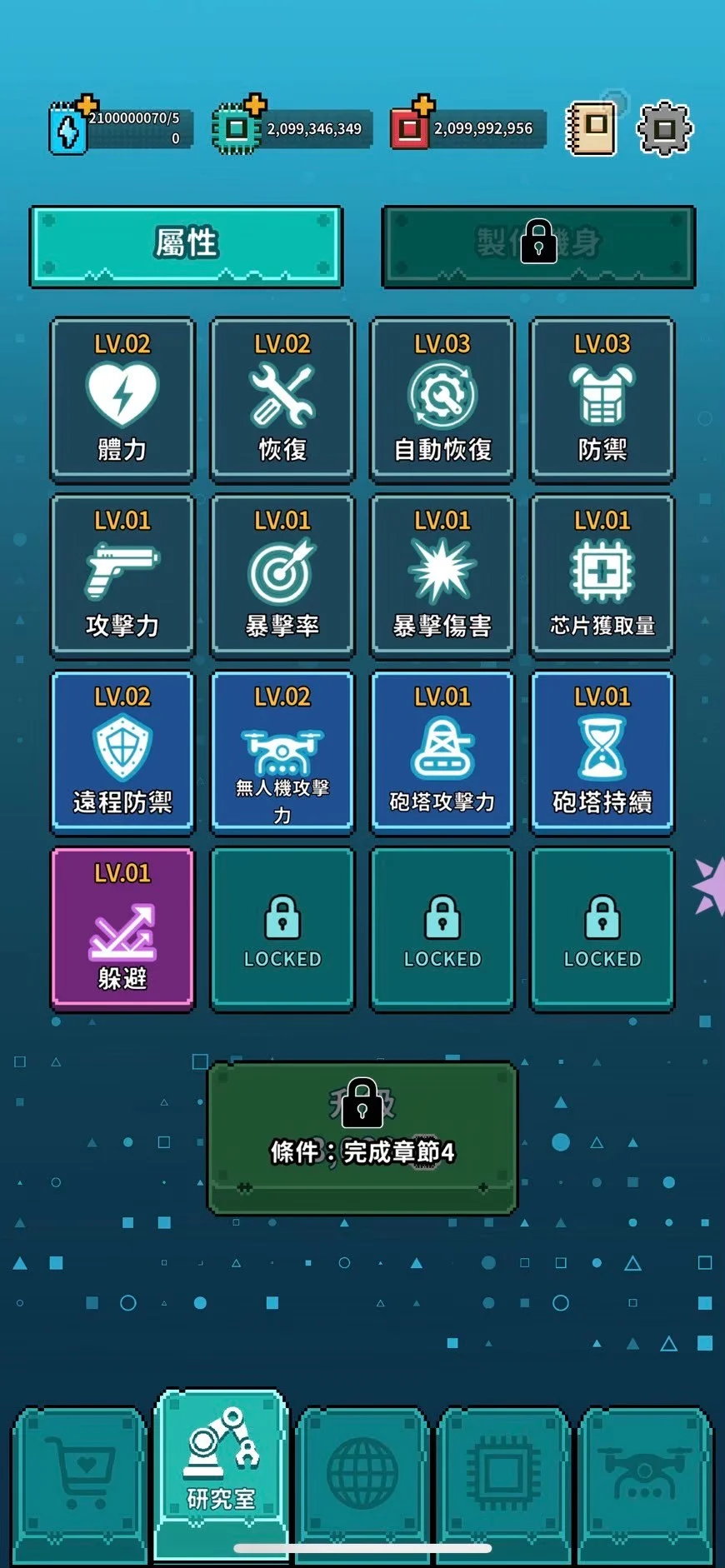This screenshot has height=1568, width=725.
Task: Select the 砲塔持續 card
Action: tap(602, 752)
